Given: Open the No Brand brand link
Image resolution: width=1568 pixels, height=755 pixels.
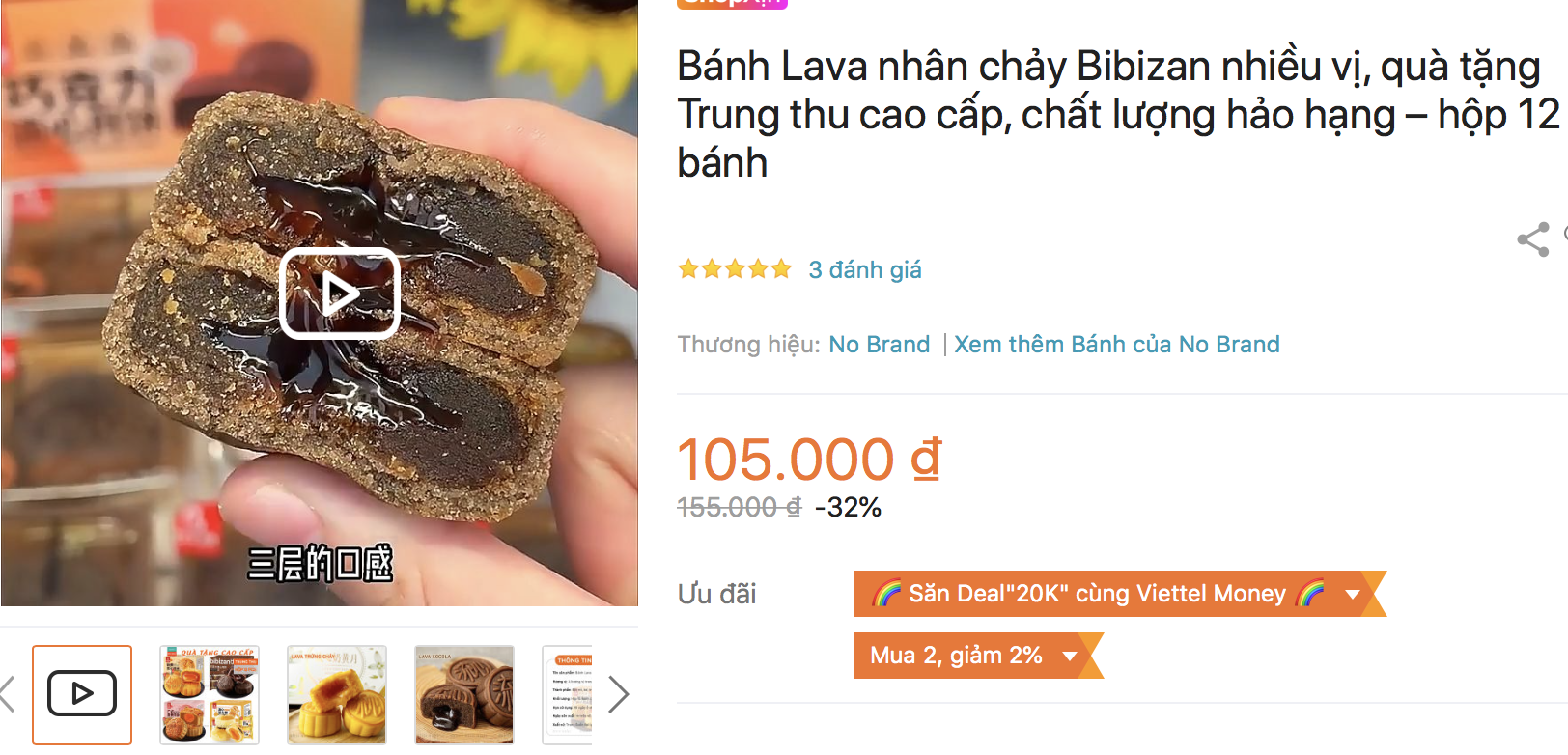Looking at the screenshot, I should pos(879,345).
